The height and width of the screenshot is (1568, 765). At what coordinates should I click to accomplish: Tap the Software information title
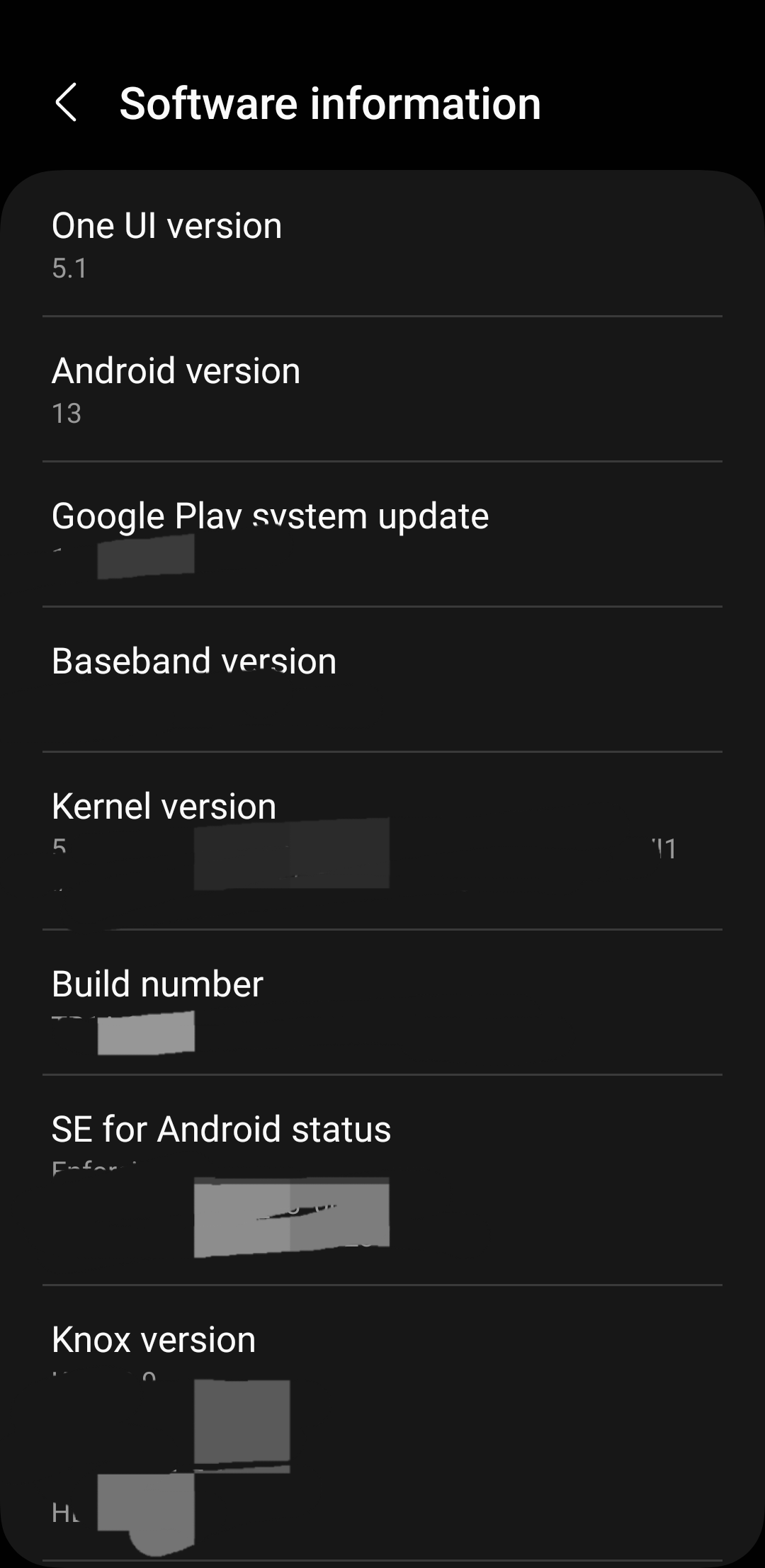coord(329,103)
